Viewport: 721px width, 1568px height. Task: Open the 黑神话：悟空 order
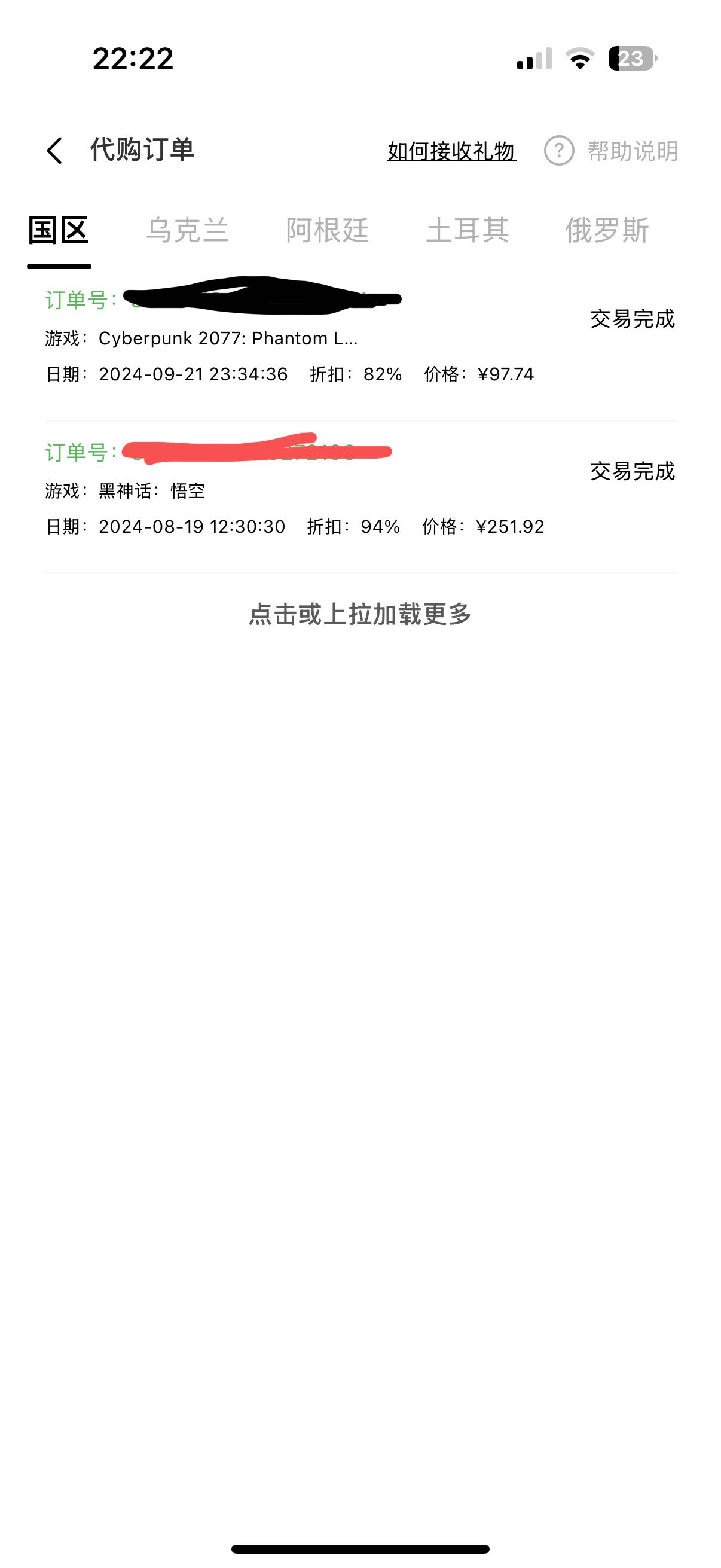(359, 490)
